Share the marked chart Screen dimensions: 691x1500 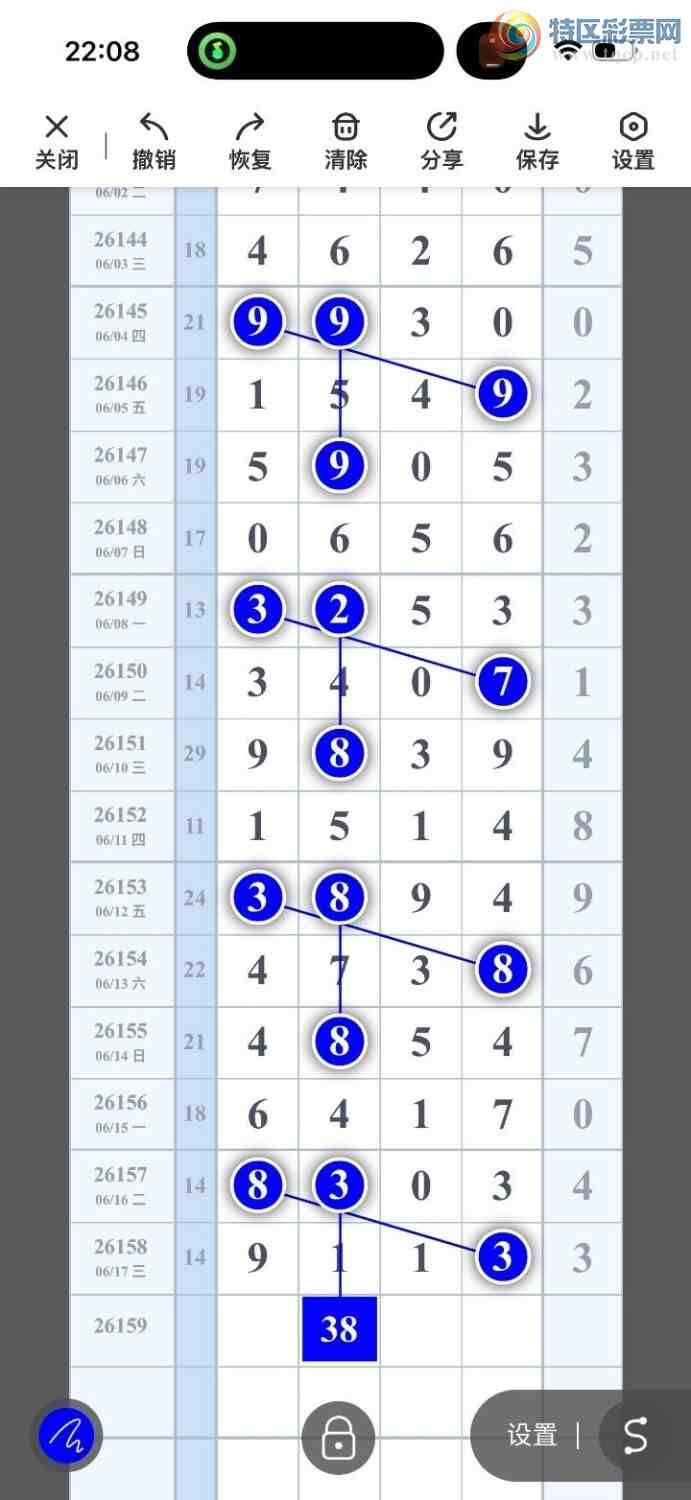click(x=441, y=142)
